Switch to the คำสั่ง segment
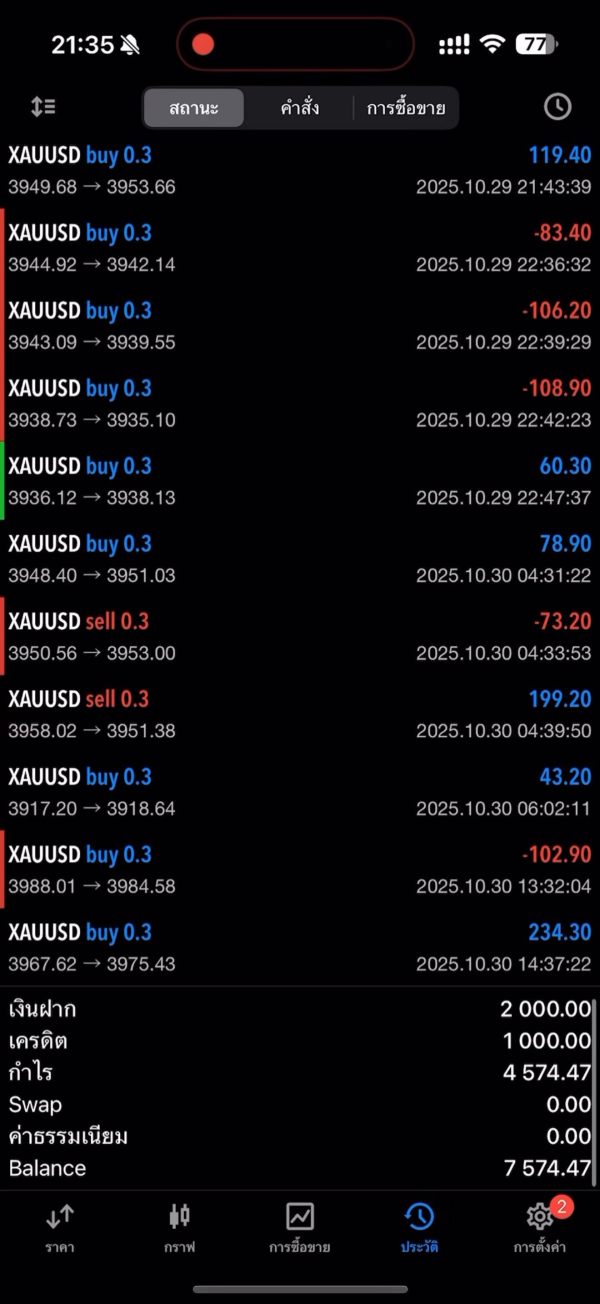Viewport: 600px width, 1304px height. pos(300,108)
